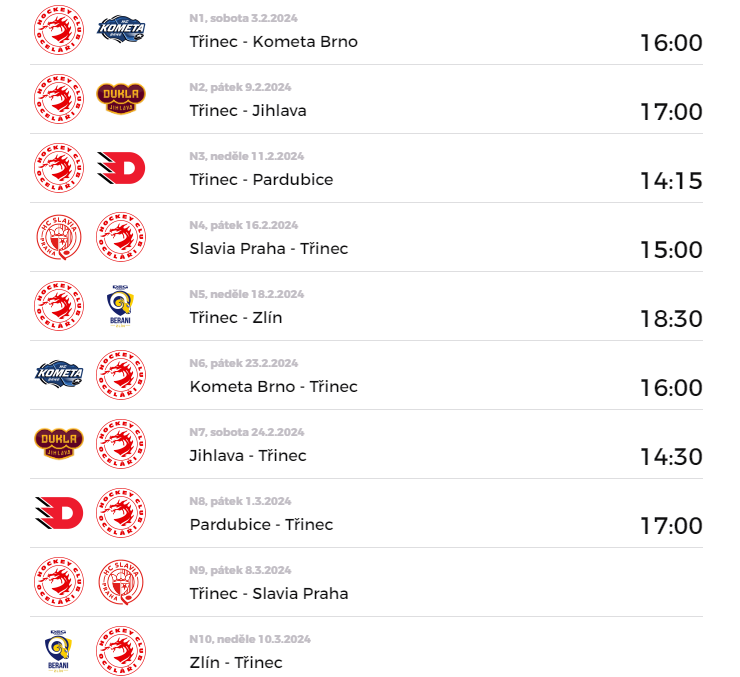
Task: View the Jihlava - Třinec match details
Action: 248,456
